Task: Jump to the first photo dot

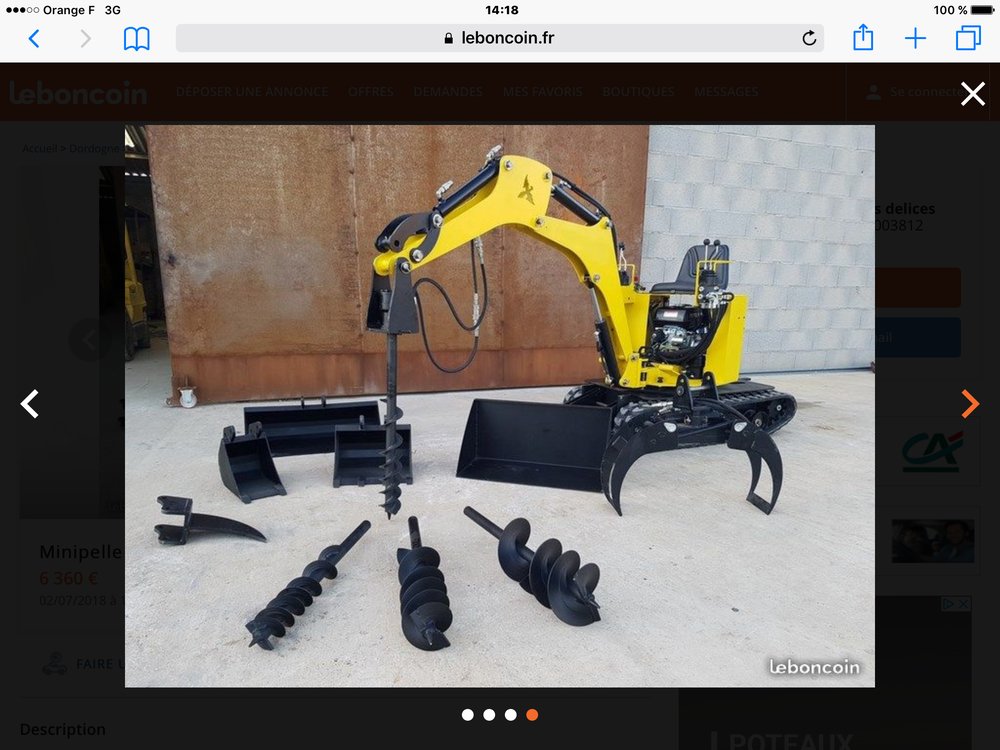Action: [x=467, y=715]
